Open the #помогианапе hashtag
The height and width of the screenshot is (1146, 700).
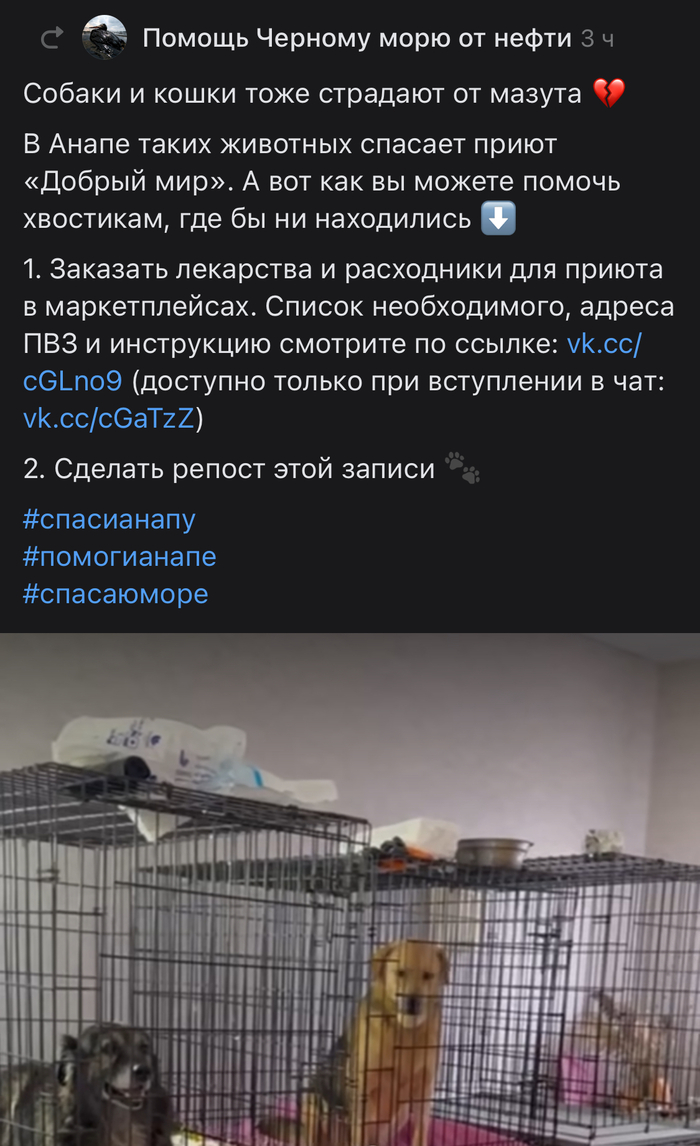(119, 556)
